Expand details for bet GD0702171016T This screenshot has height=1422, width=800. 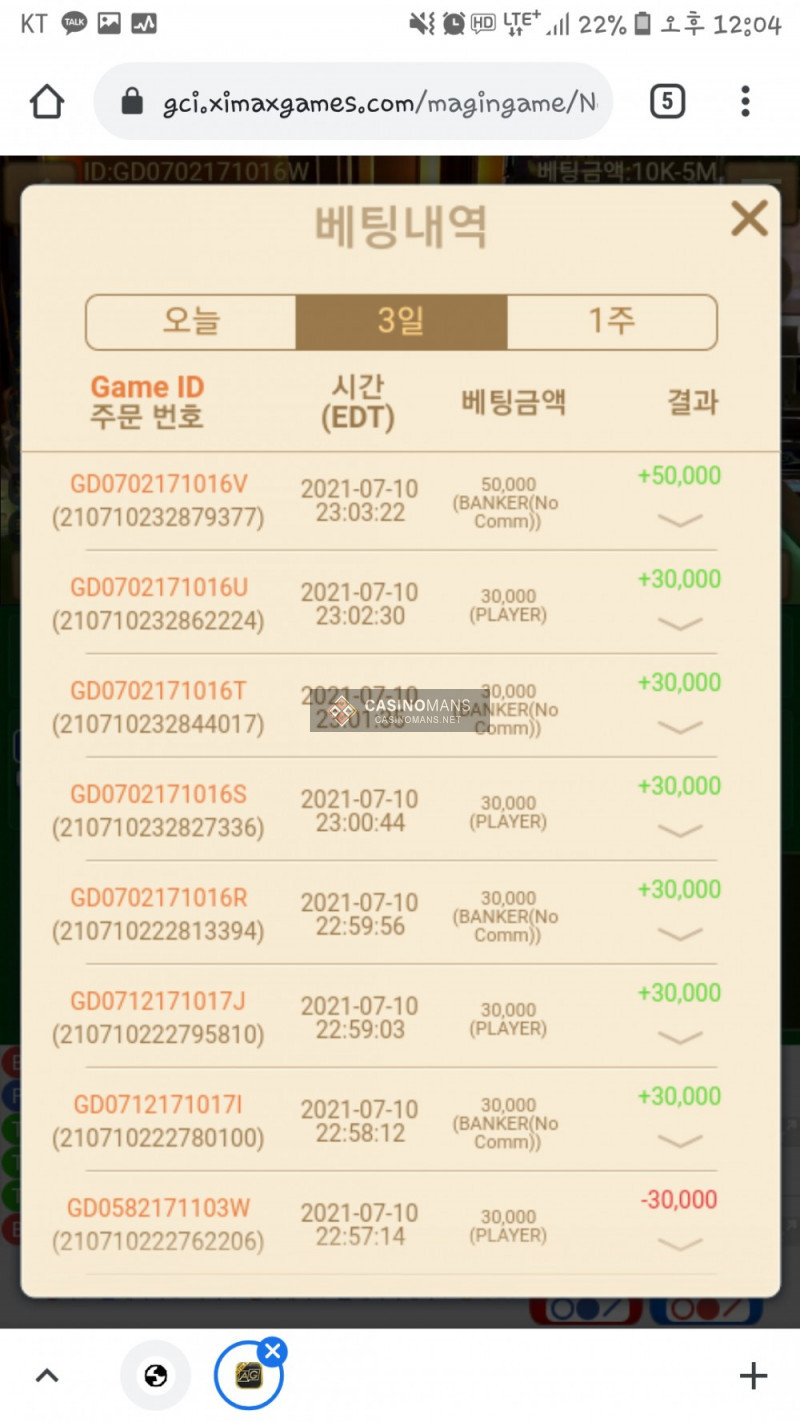pyautogui.click(x=681, y=728)
